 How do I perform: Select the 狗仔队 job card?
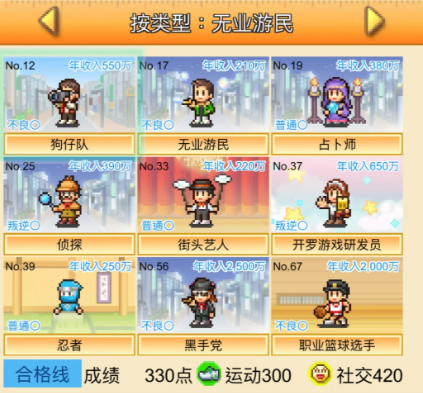(69, 106)
